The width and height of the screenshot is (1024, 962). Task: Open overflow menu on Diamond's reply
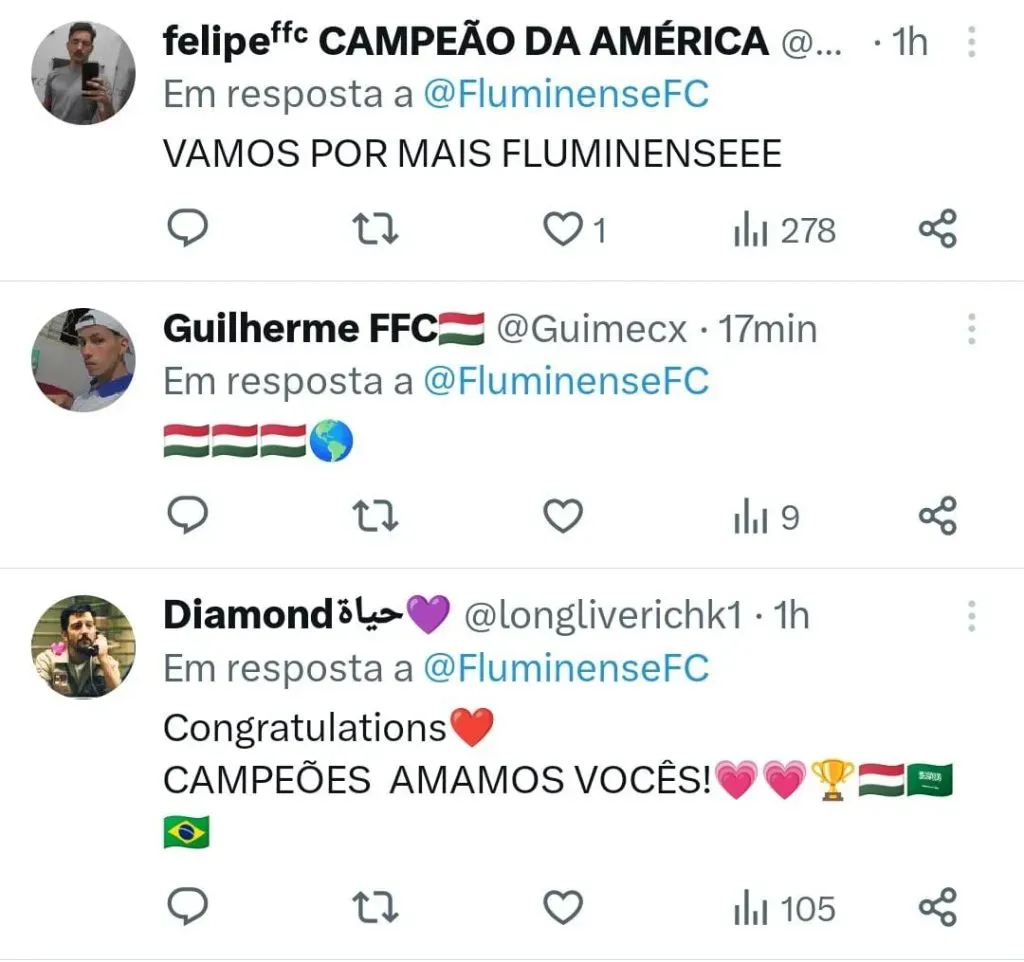pyautogui.click(x=971, y=616)
